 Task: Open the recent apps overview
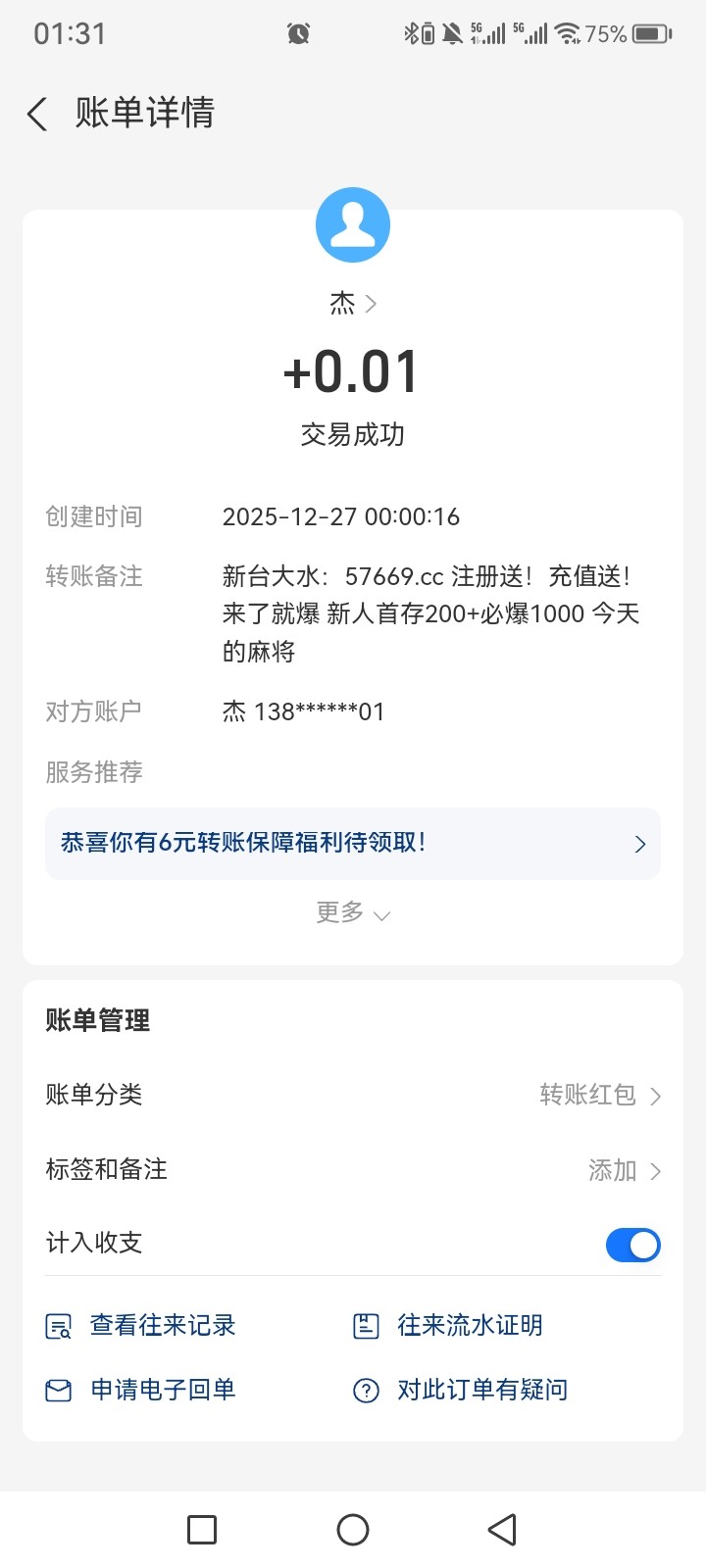click(202, 1530)
